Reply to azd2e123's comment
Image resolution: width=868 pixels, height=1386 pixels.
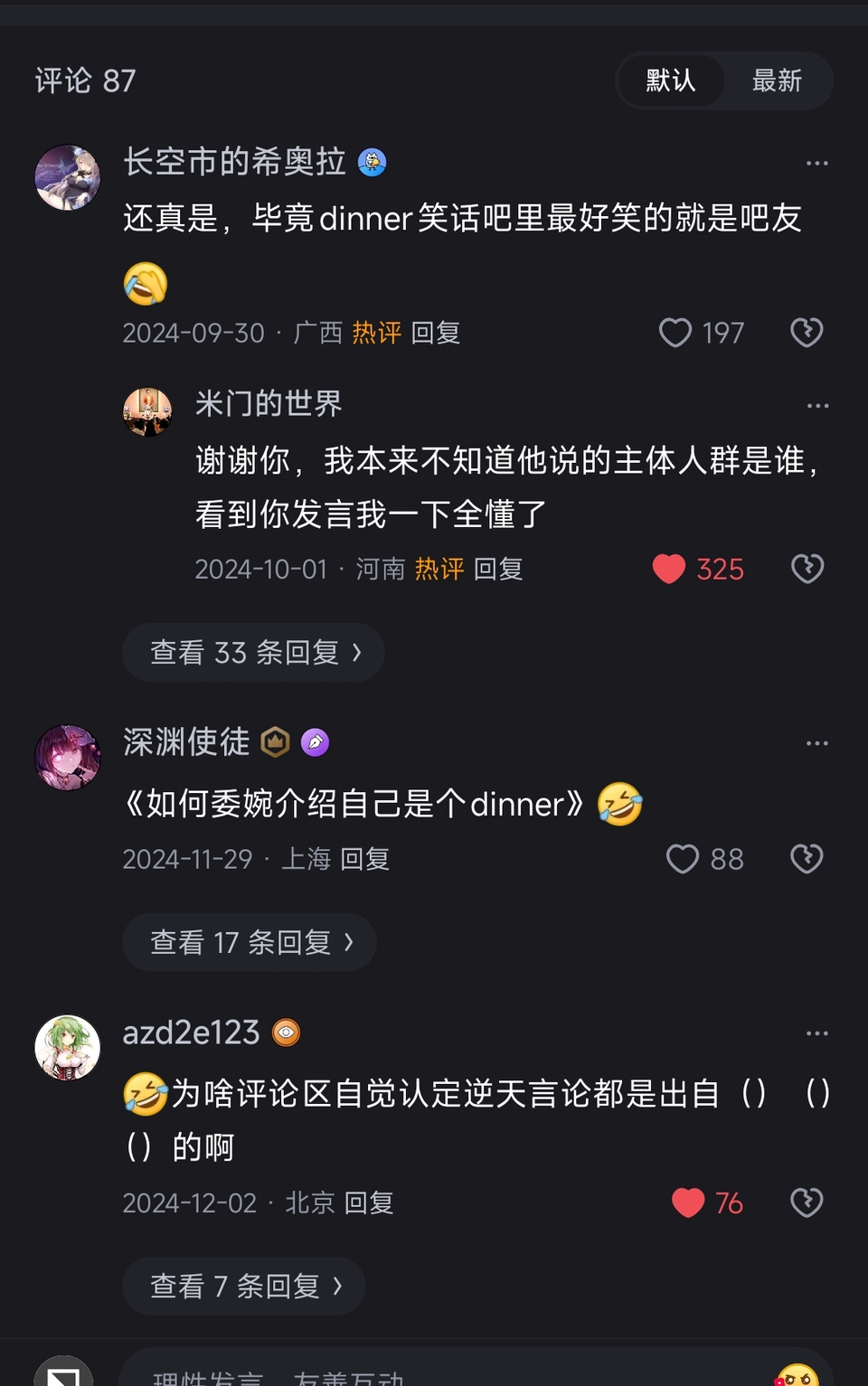pyautogui.click(x=369, y=1203)
